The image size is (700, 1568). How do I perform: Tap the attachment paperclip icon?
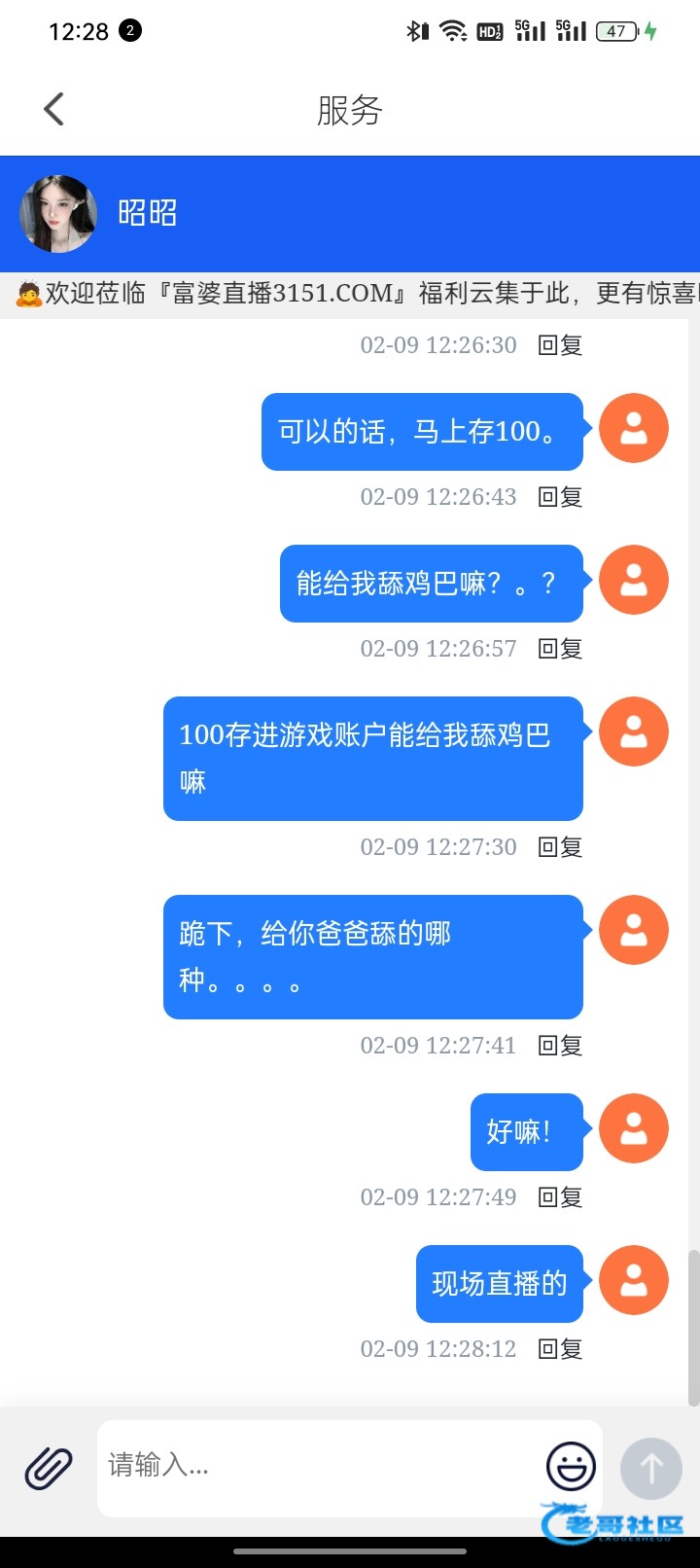pos(49,1468)
